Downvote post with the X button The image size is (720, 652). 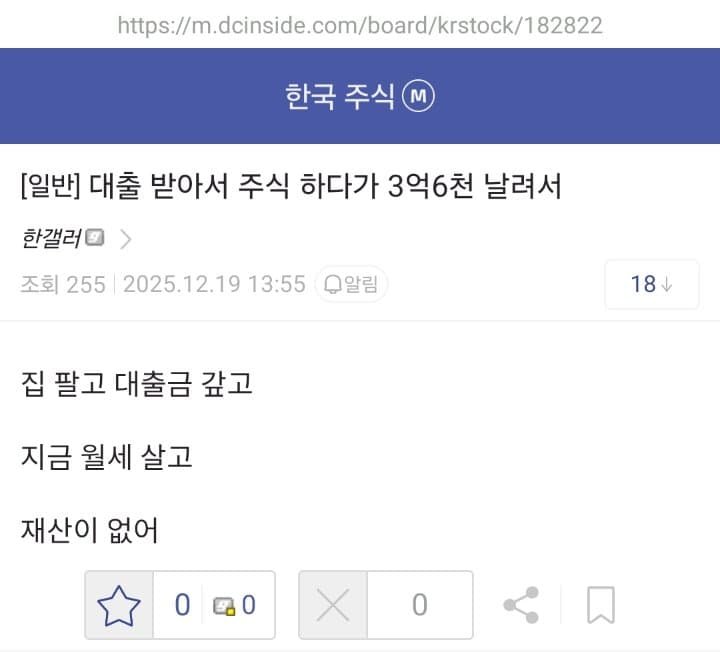(333, 605)
